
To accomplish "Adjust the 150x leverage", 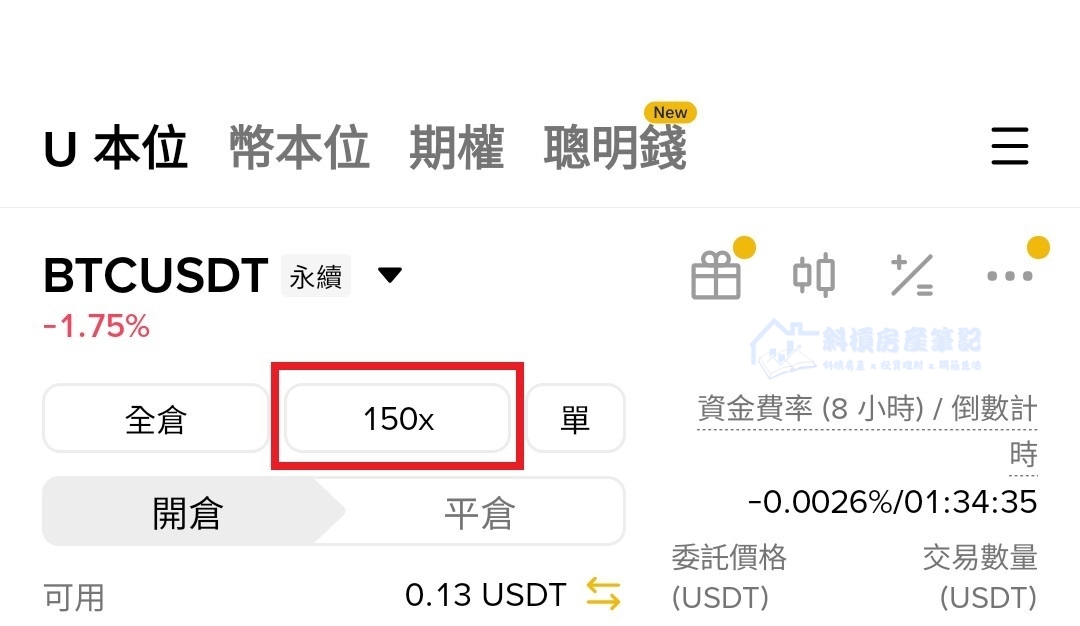I will (x=398, y=419).
